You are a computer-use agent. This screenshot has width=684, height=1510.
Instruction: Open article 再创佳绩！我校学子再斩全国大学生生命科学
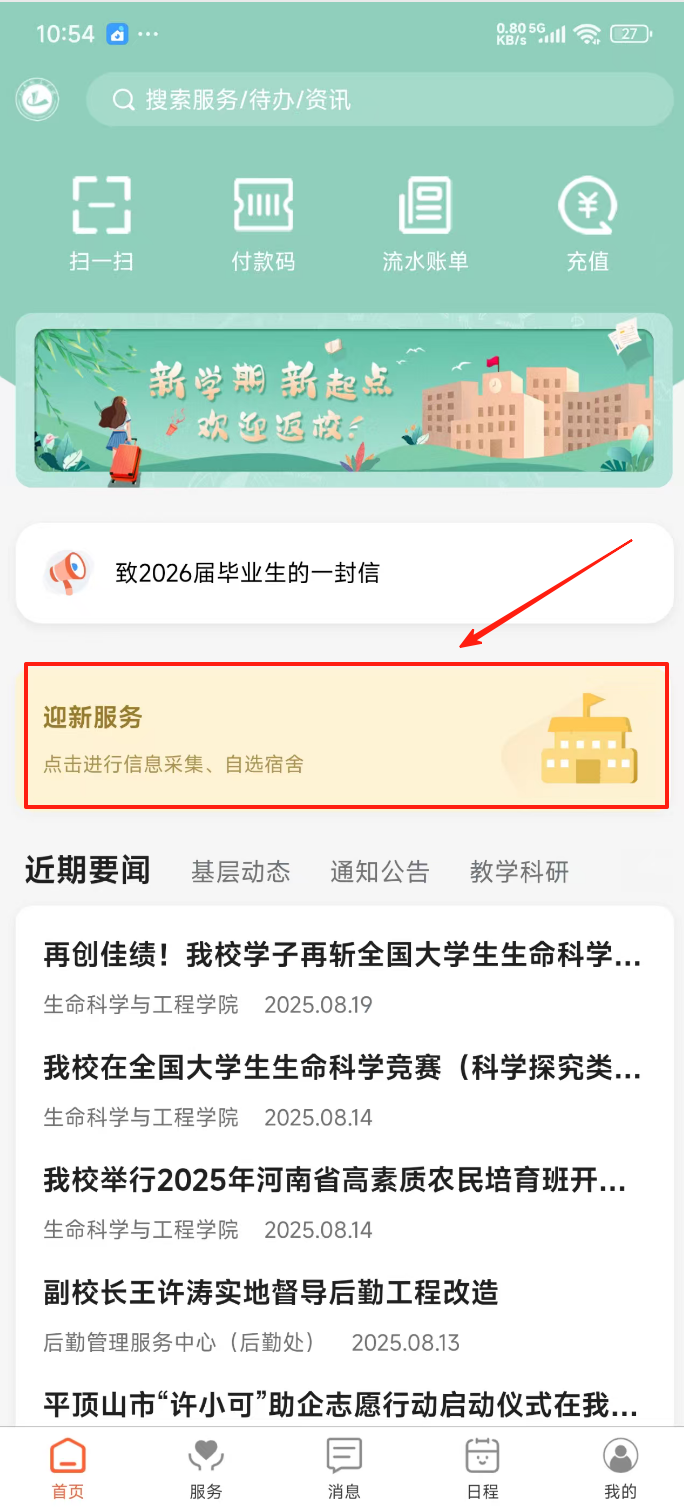pyautogui.click(x=342, y=956)
